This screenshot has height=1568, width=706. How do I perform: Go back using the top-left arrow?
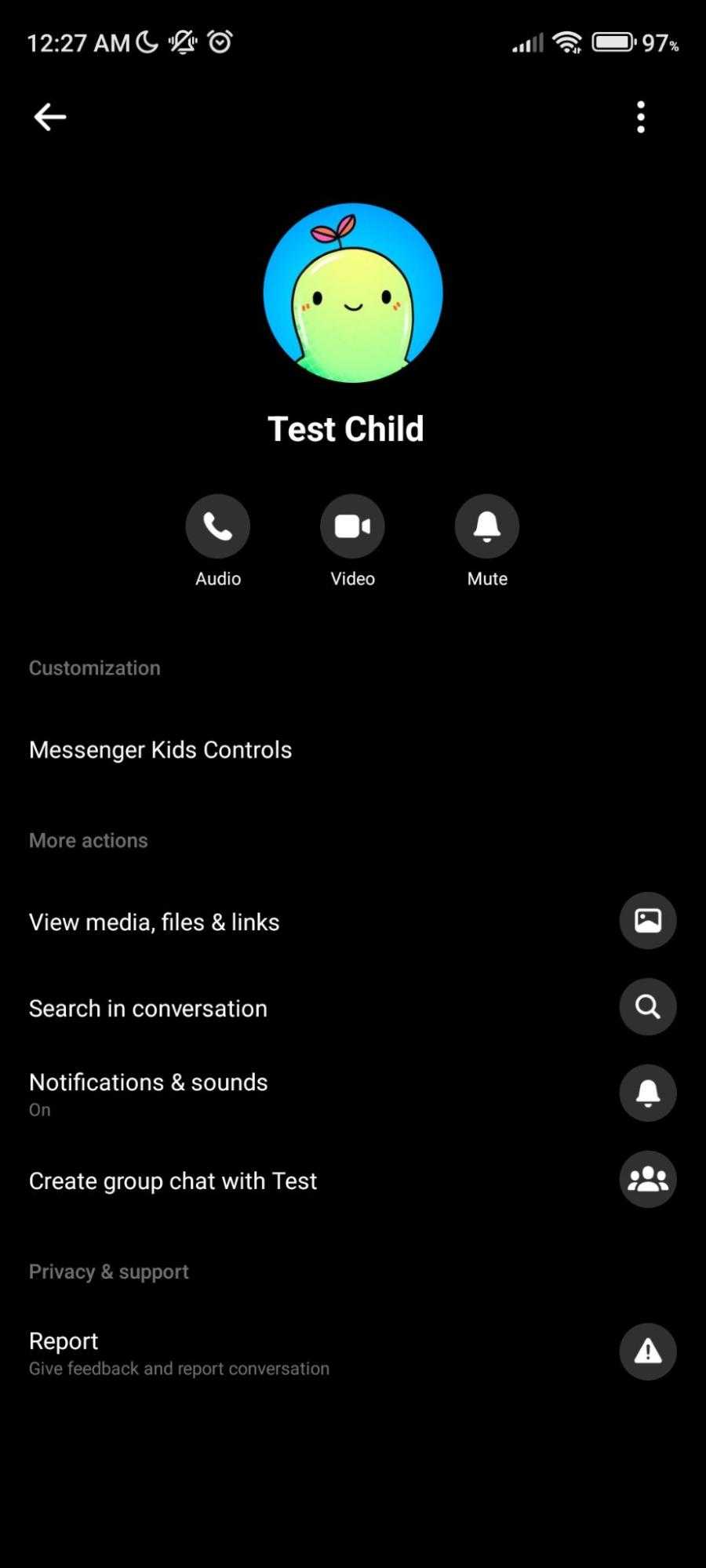50,117
